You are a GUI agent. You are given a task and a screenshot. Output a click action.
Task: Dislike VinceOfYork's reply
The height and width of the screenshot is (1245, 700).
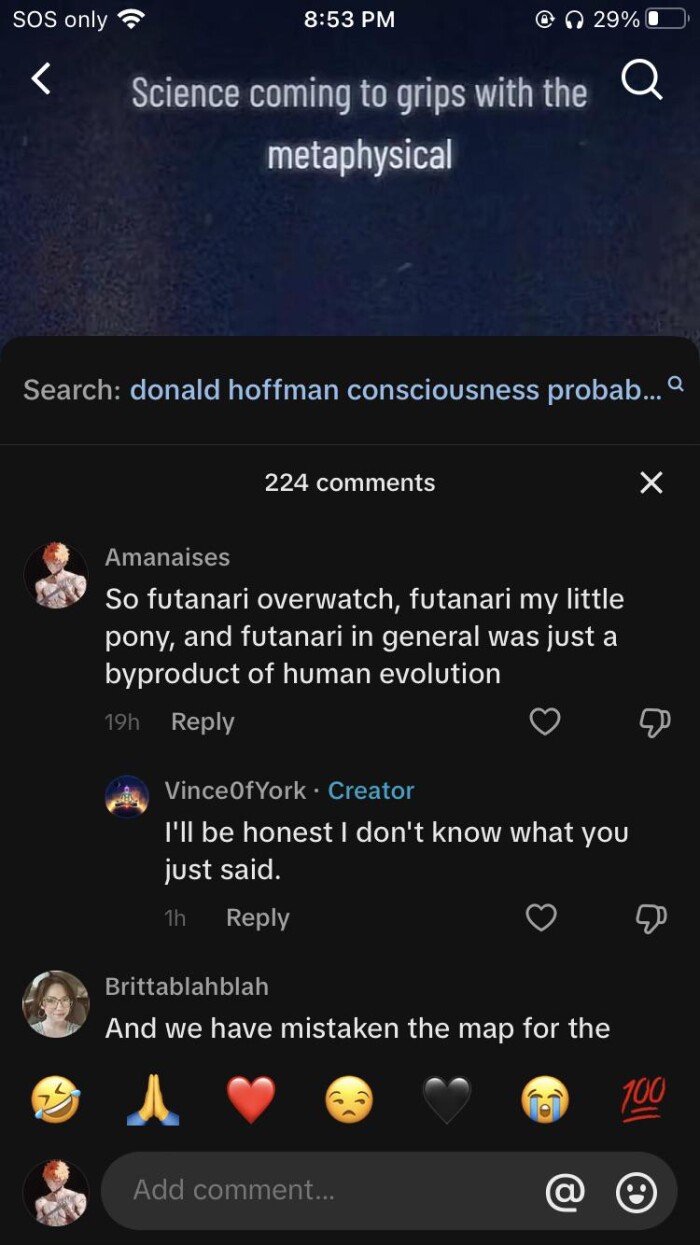(x=652, y=918)
